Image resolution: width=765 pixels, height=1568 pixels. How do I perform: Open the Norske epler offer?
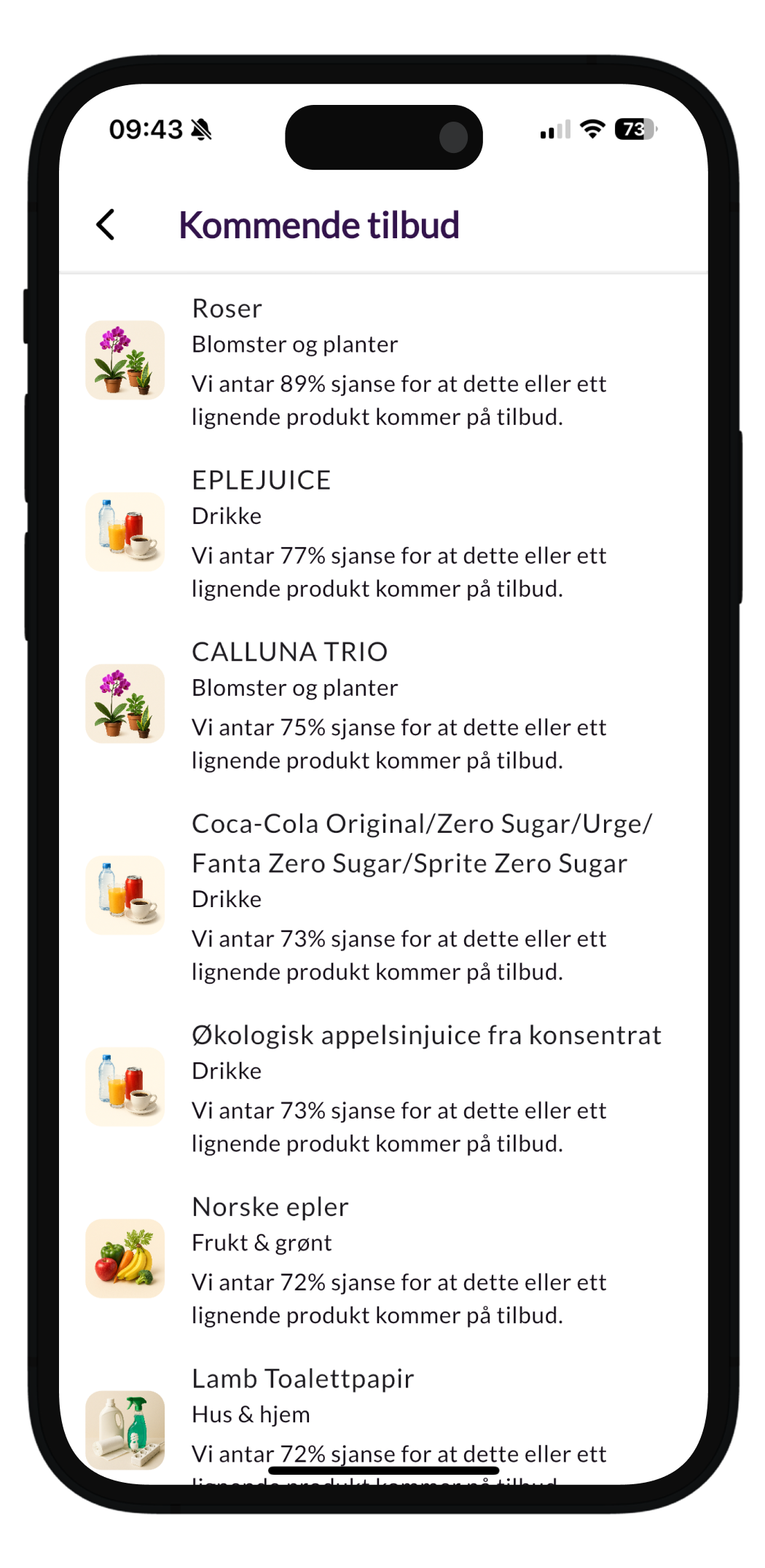coord(382,1261)
